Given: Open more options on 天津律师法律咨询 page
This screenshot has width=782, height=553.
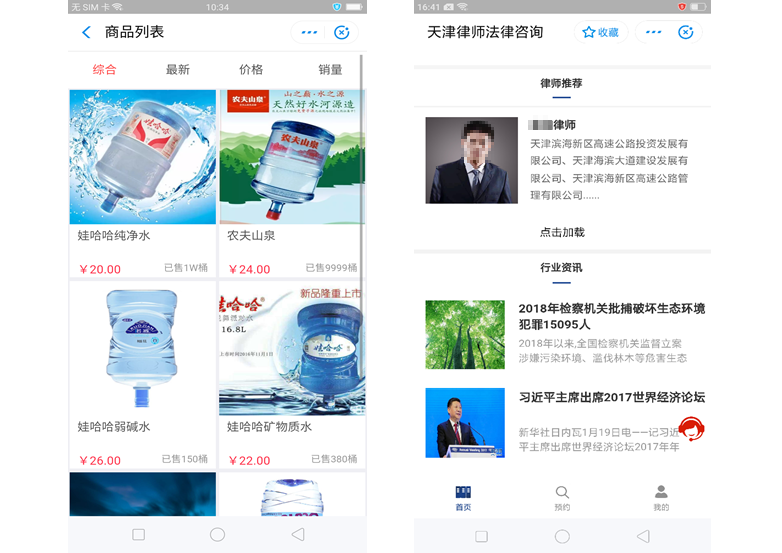Looking at the screenshot, I should tap(653, 33).
